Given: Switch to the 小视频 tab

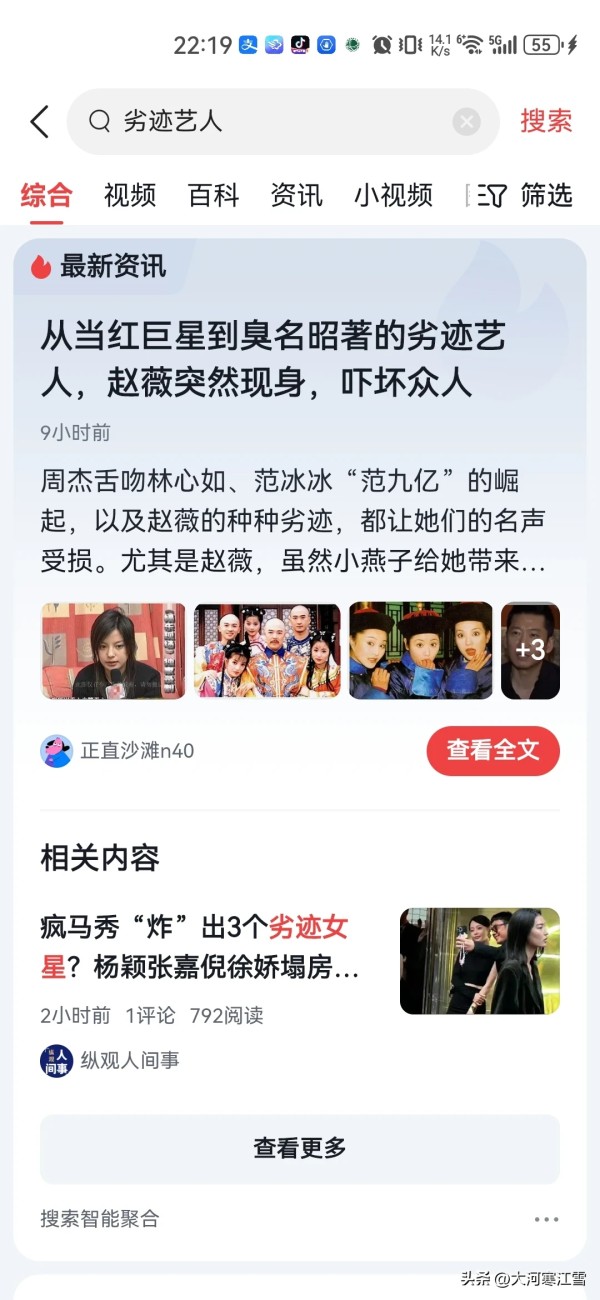Looking at the screenshot, I should (393, 195).
